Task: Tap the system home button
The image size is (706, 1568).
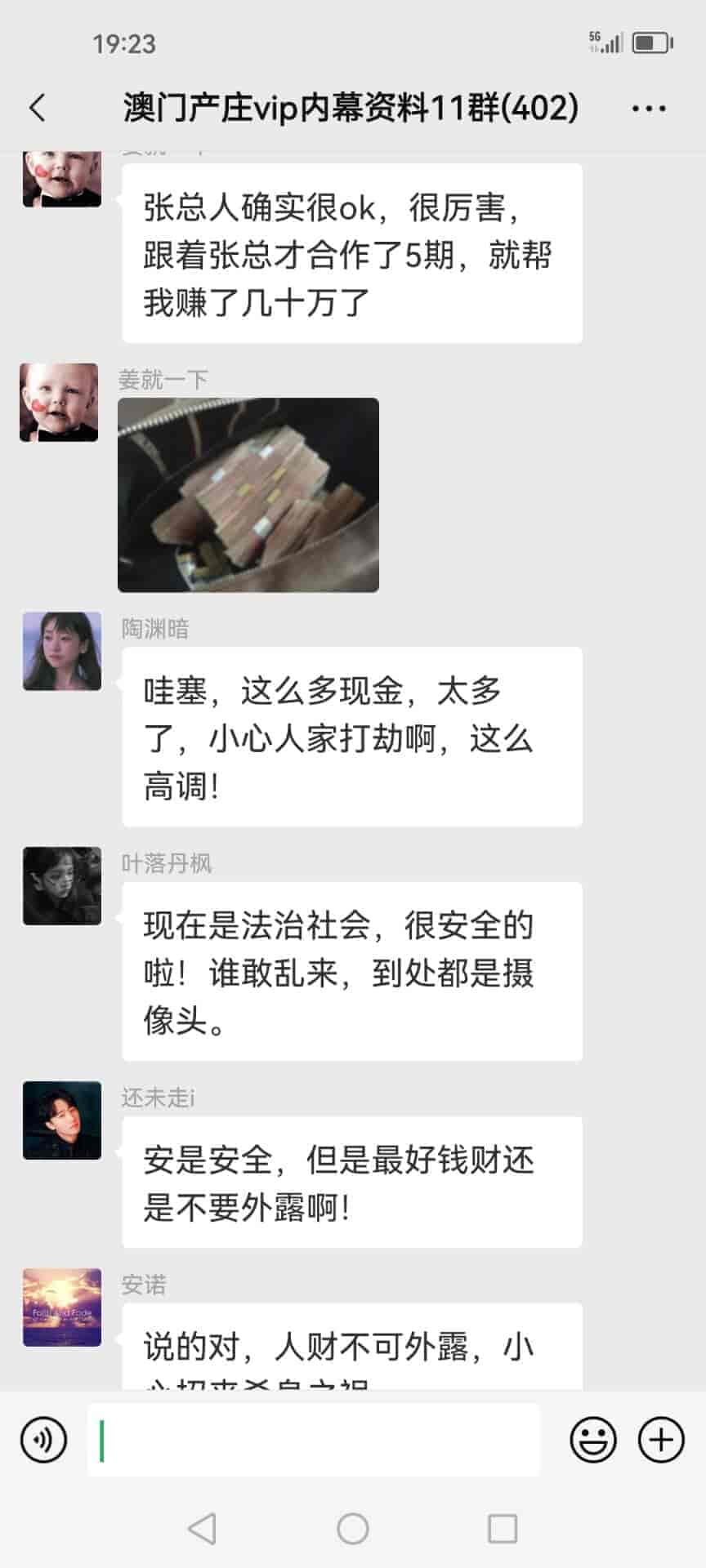Action: tap(353, 1528)
